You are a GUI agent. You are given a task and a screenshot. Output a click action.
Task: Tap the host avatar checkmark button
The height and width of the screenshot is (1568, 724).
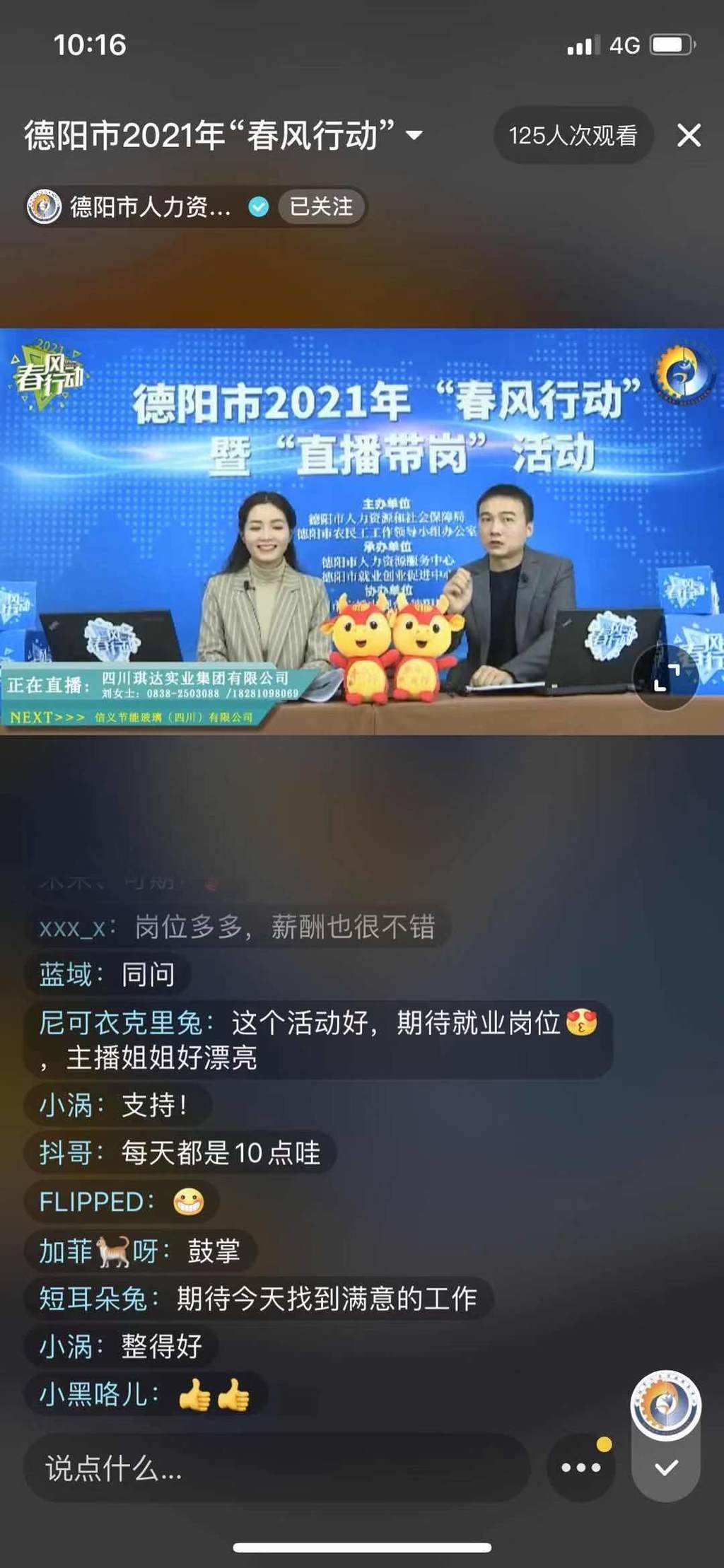click(x=666, y=1468)
